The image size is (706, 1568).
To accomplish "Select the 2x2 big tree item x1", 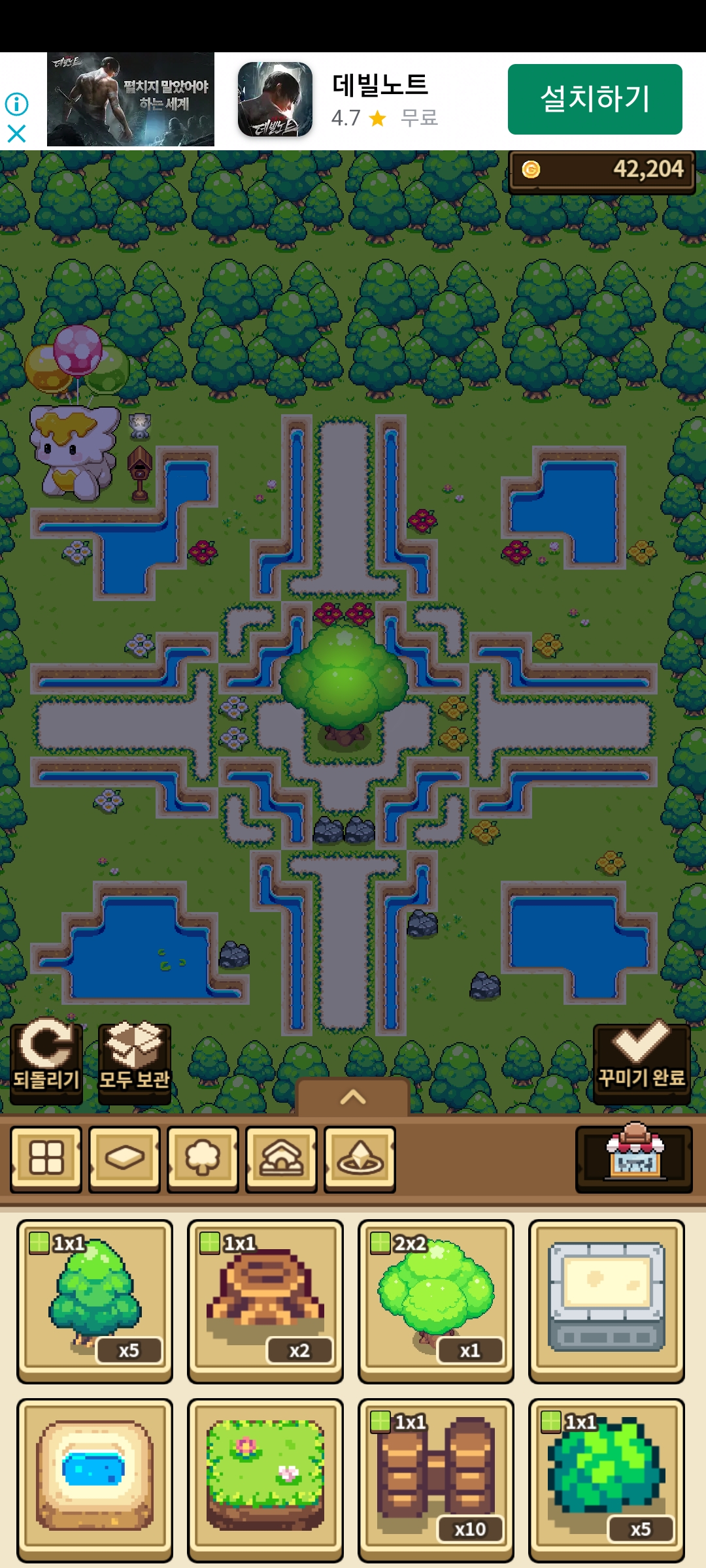I will (x=436, y=1301).
